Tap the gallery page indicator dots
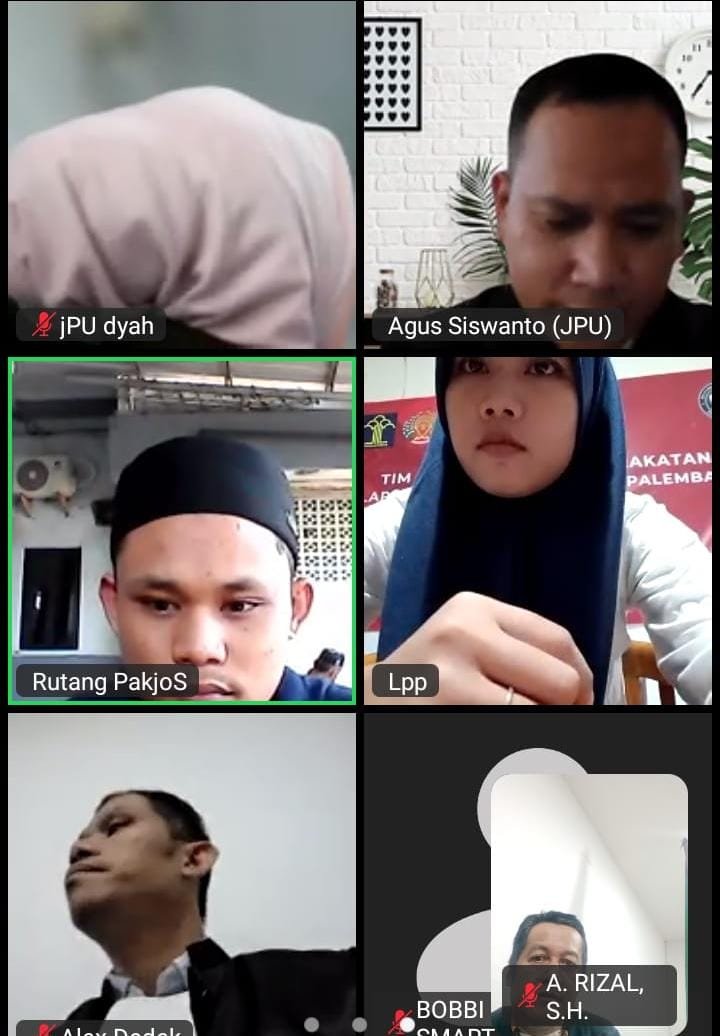720x1036 pixels. (x=359, y=1025)
